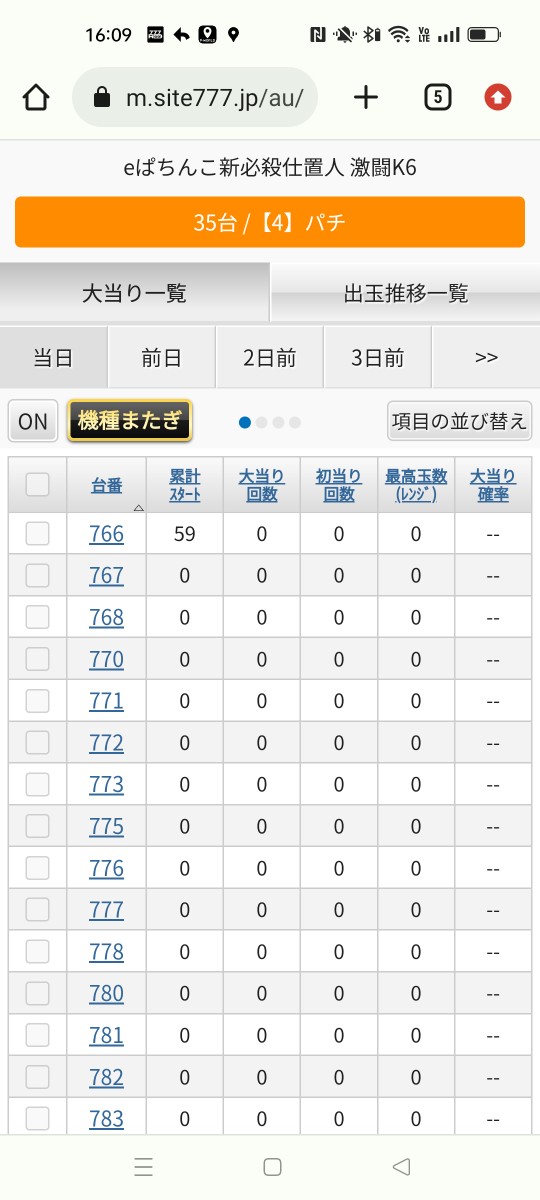Switch to the 出玉推移一覧 tab
540x1200 pixels.
406,293
